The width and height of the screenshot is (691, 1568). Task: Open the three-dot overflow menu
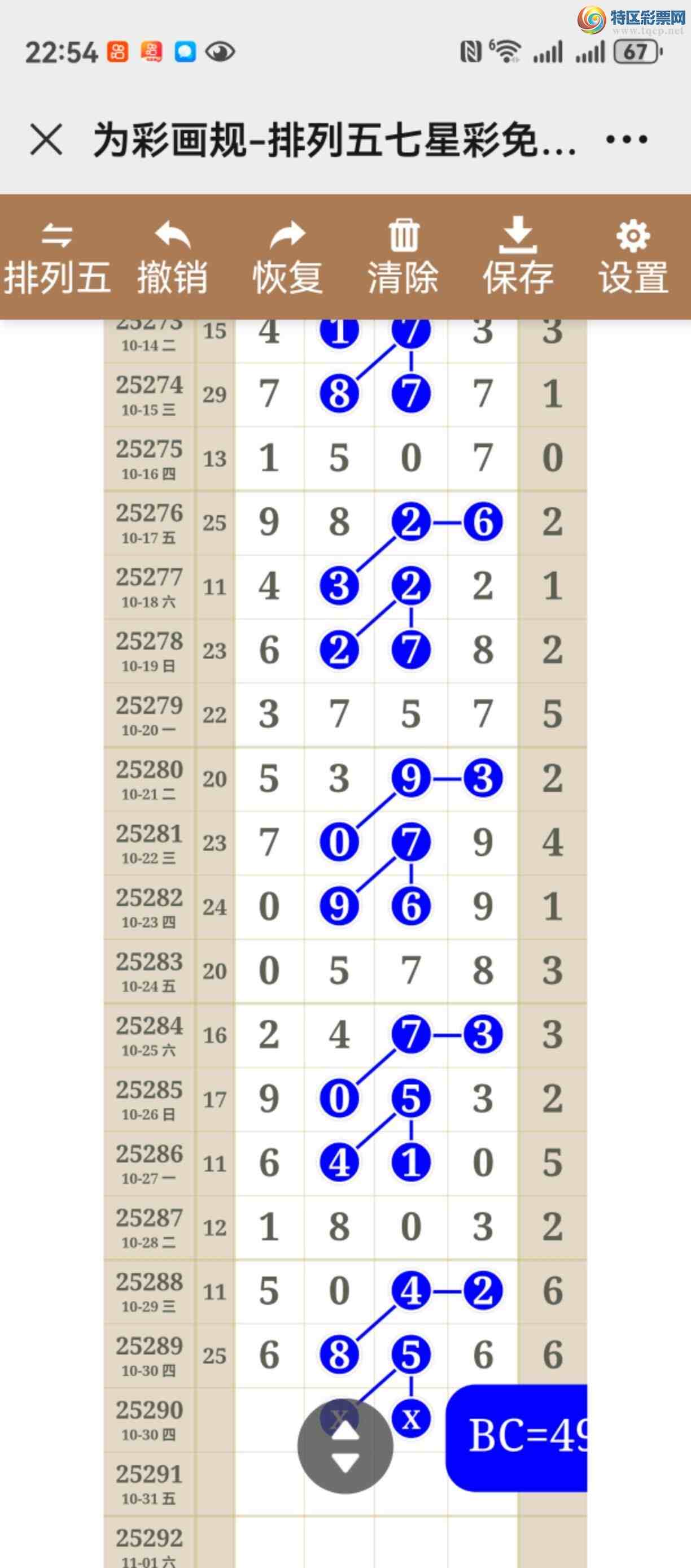[x=626, y=140]
